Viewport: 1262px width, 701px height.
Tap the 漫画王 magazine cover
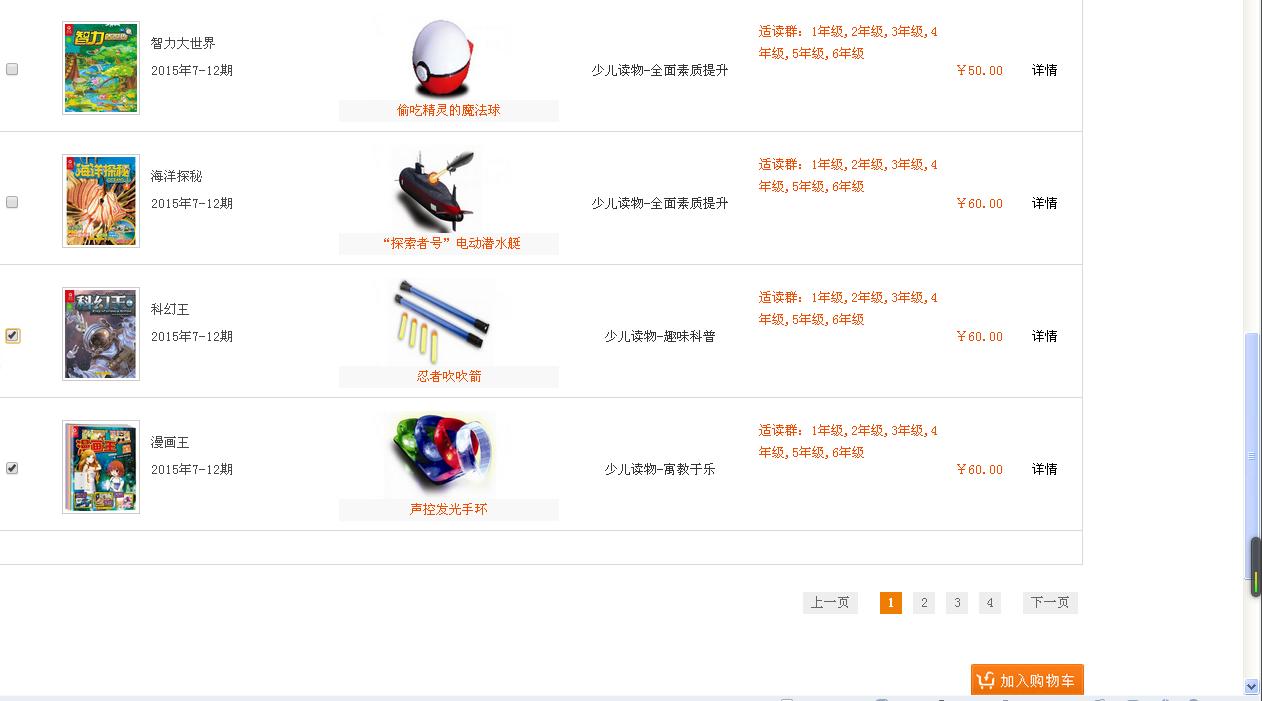[101, 467]
